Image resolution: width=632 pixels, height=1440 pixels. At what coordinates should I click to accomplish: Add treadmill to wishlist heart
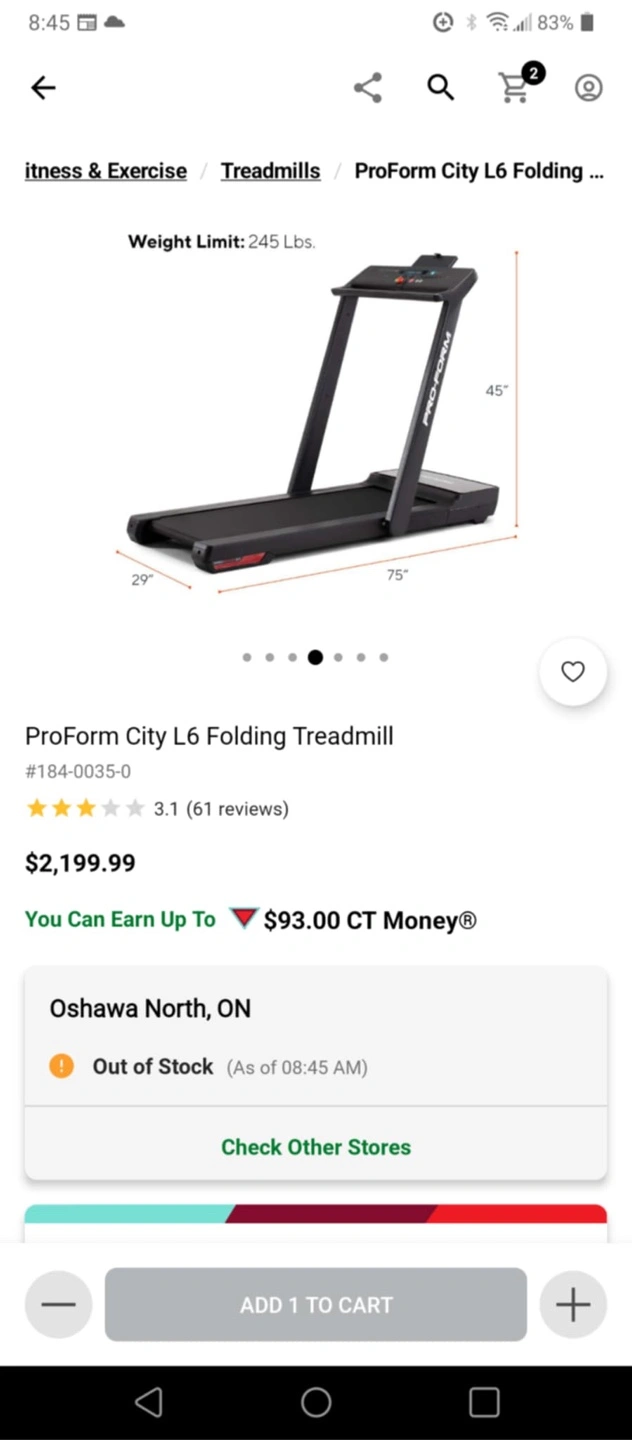pos(573,672)
